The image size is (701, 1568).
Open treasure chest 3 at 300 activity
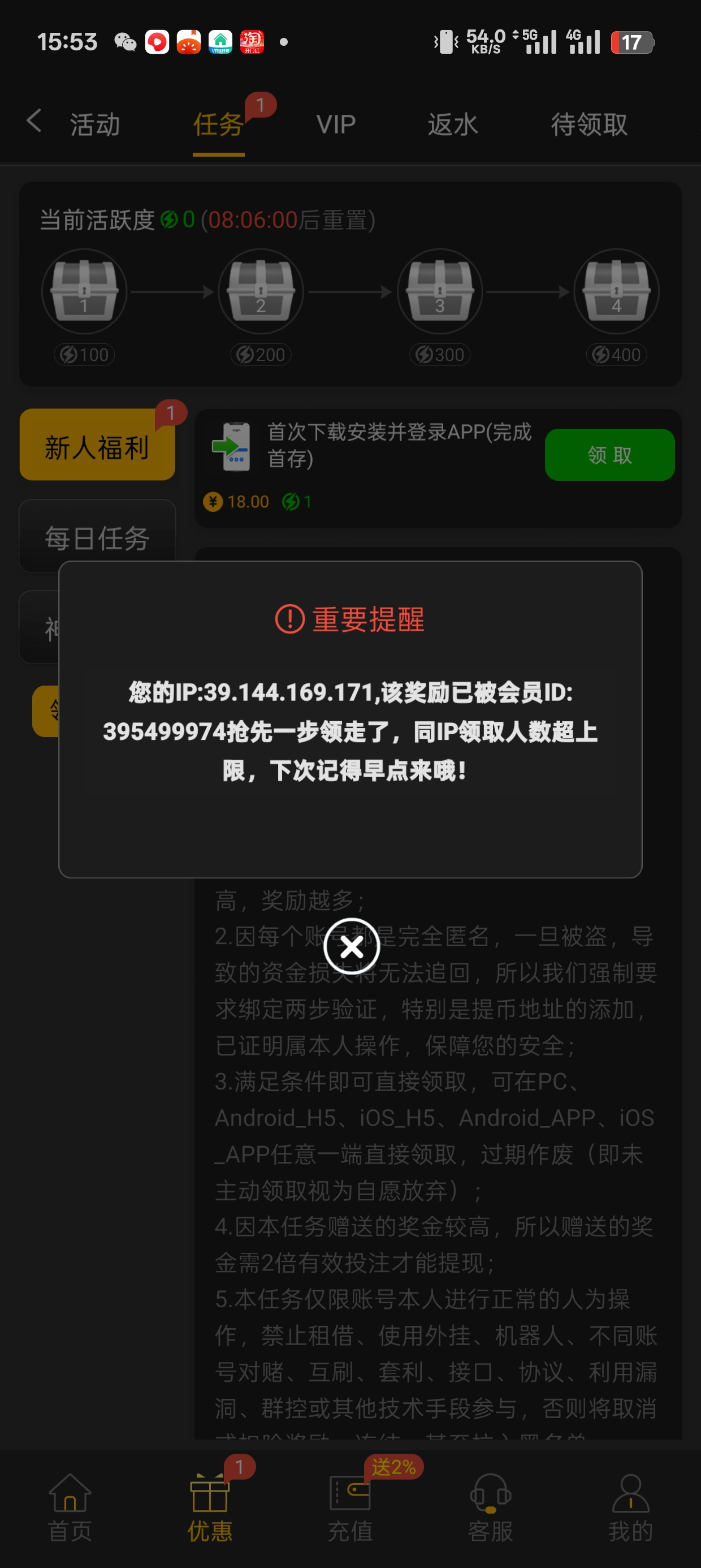pos(439,291)
